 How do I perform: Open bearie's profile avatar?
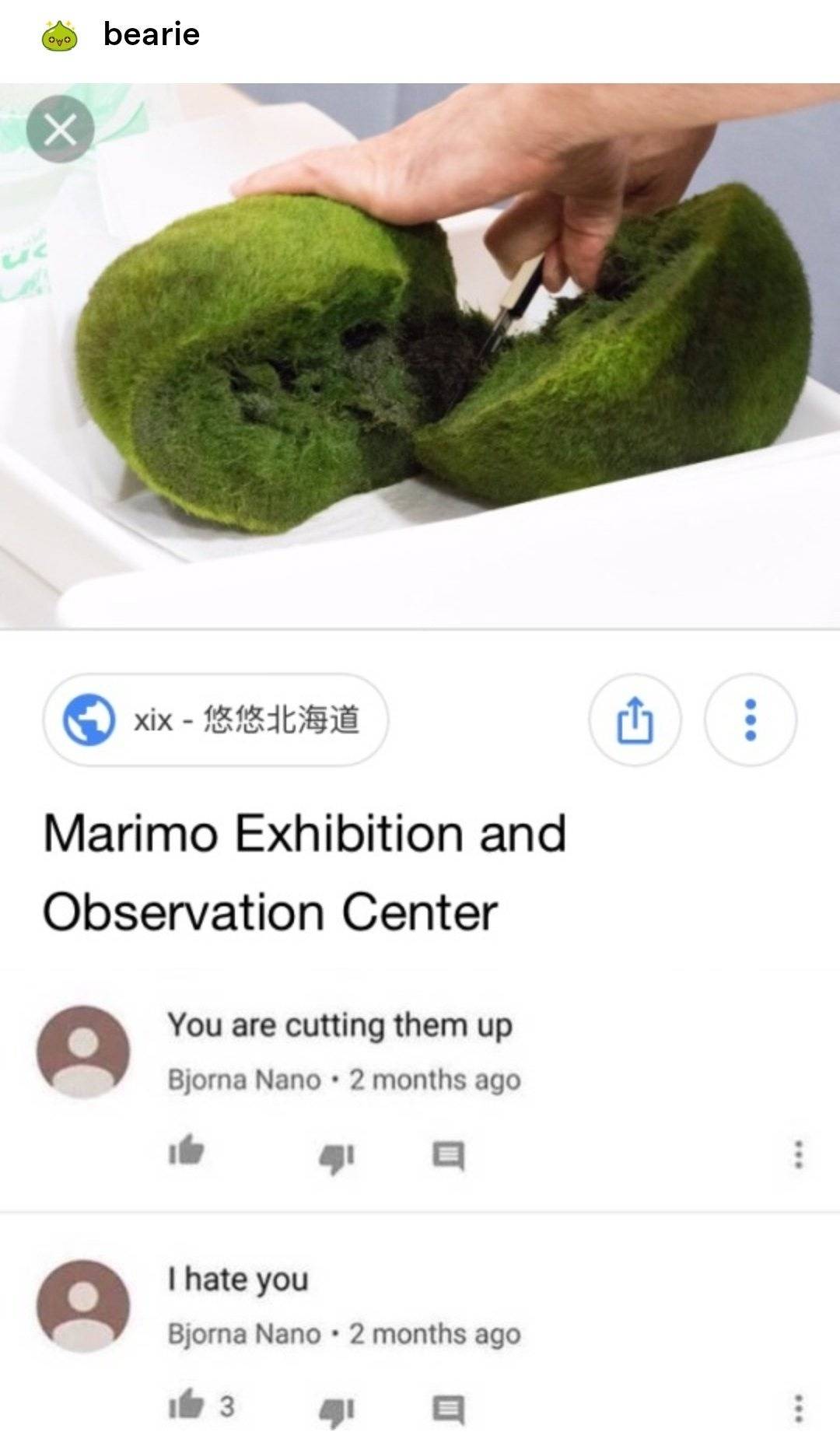tap(60, 36)
